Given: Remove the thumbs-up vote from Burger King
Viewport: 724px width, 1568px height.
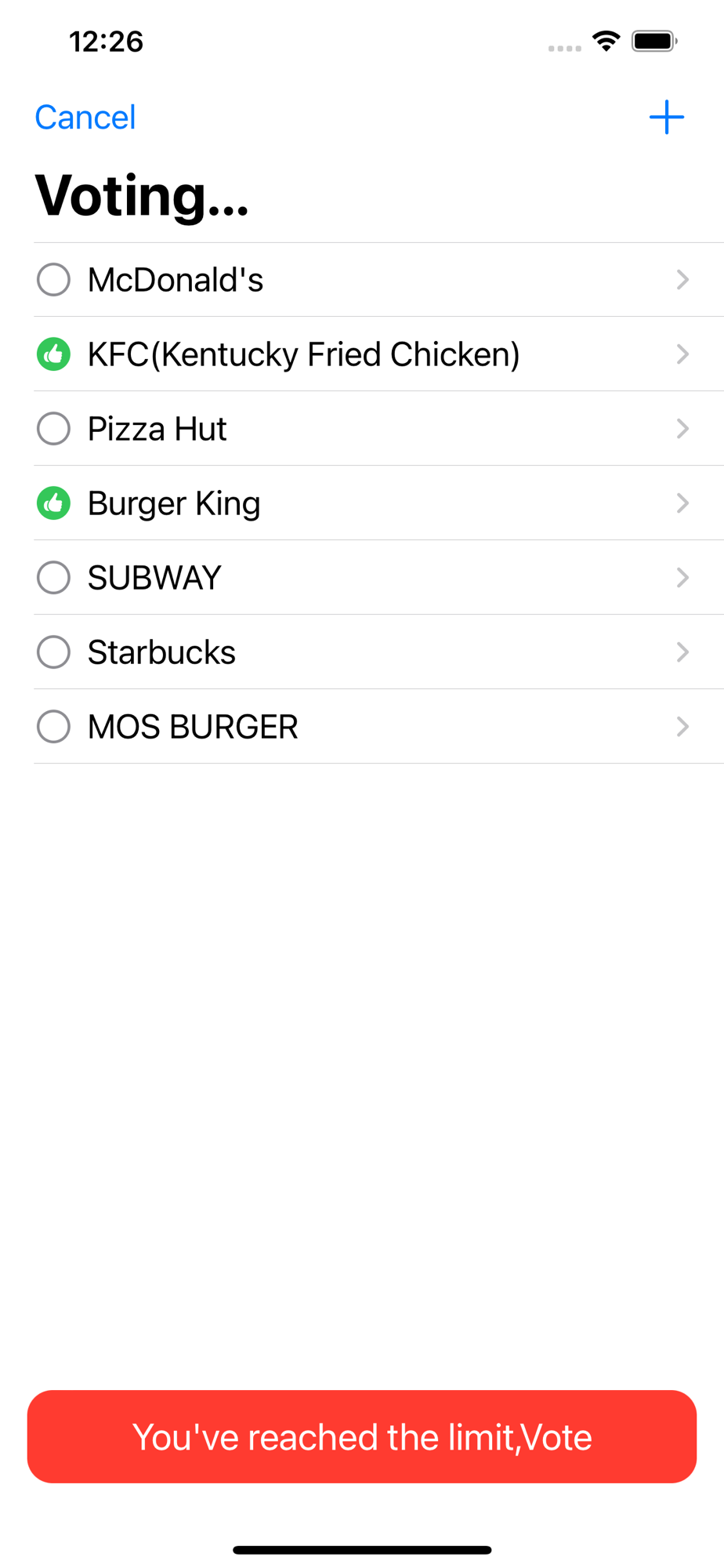Looking at the screenshot, I should 54,503.
